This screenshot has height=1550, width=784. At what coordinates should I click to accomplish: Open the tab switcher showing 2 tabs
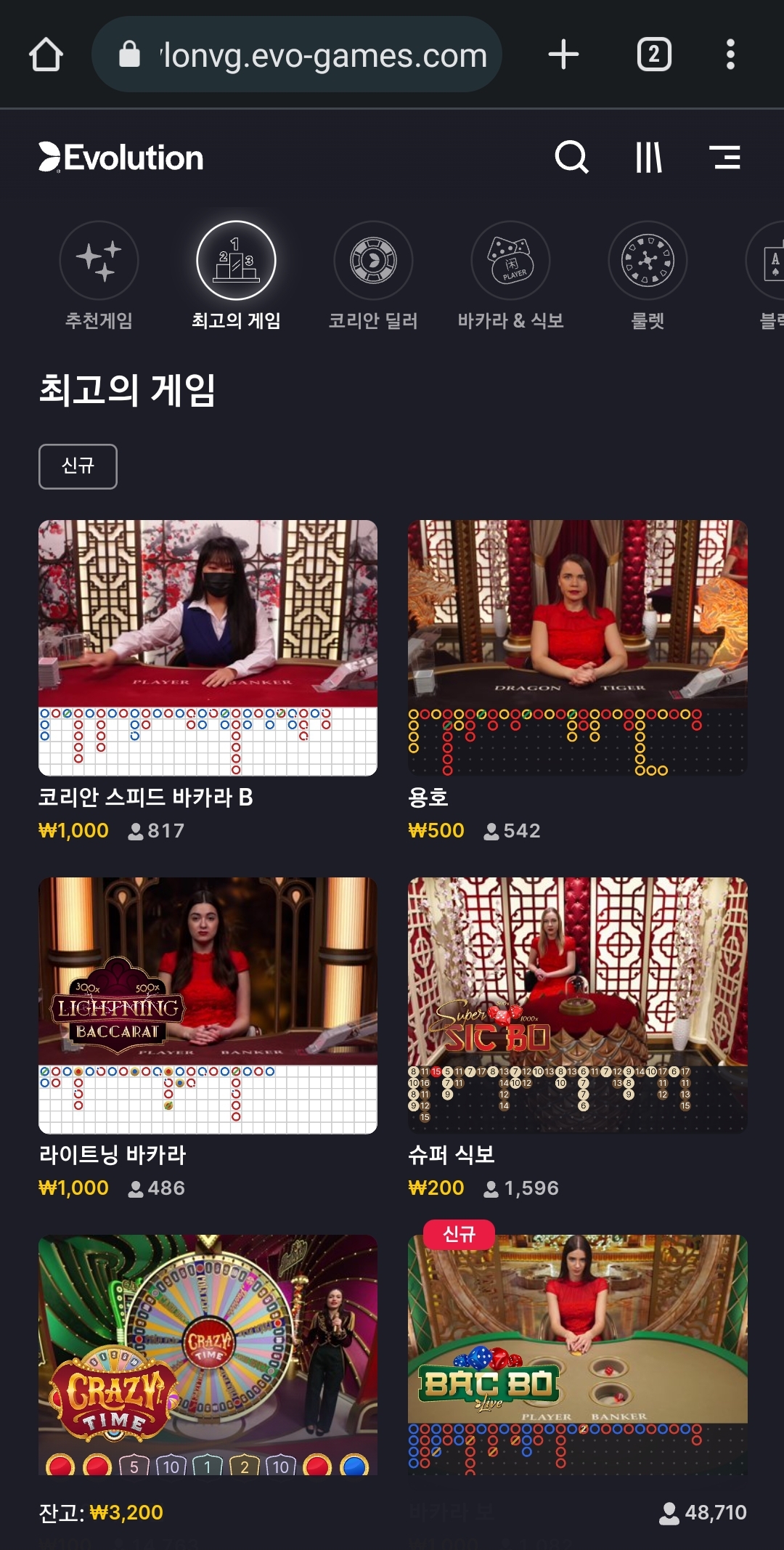click(x=653, y=54)
